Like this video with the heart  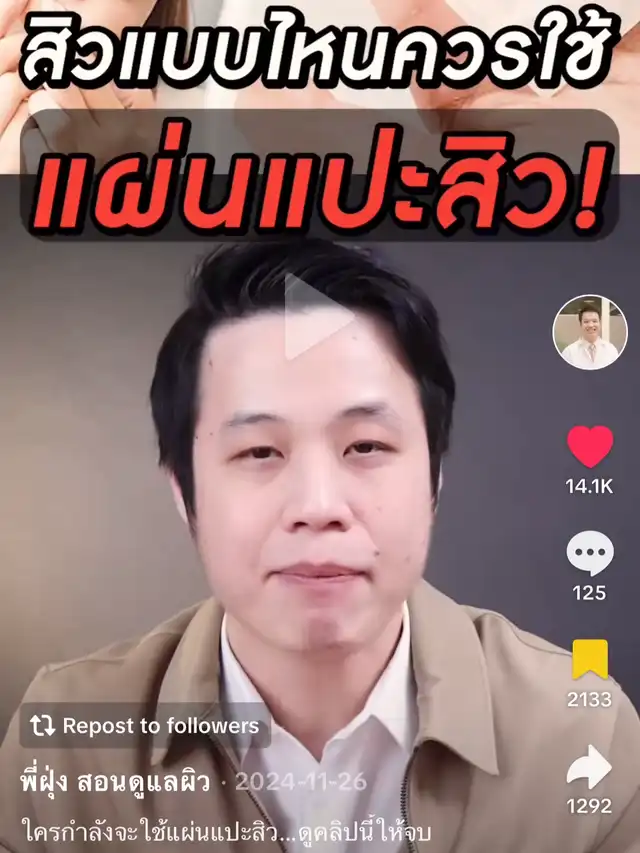tap(590, 446)
